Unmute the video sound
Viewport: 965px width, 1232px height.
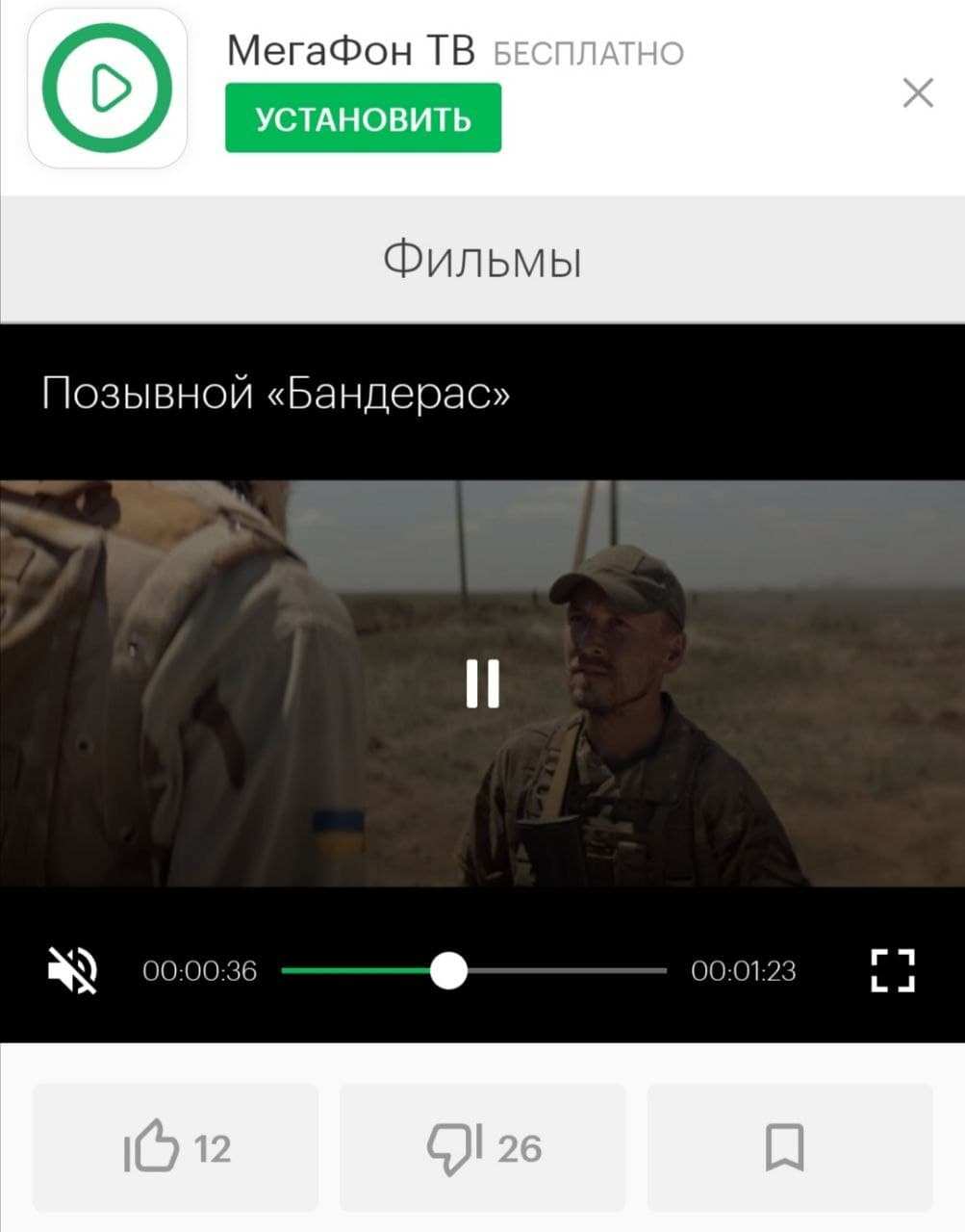click(72, 970)
